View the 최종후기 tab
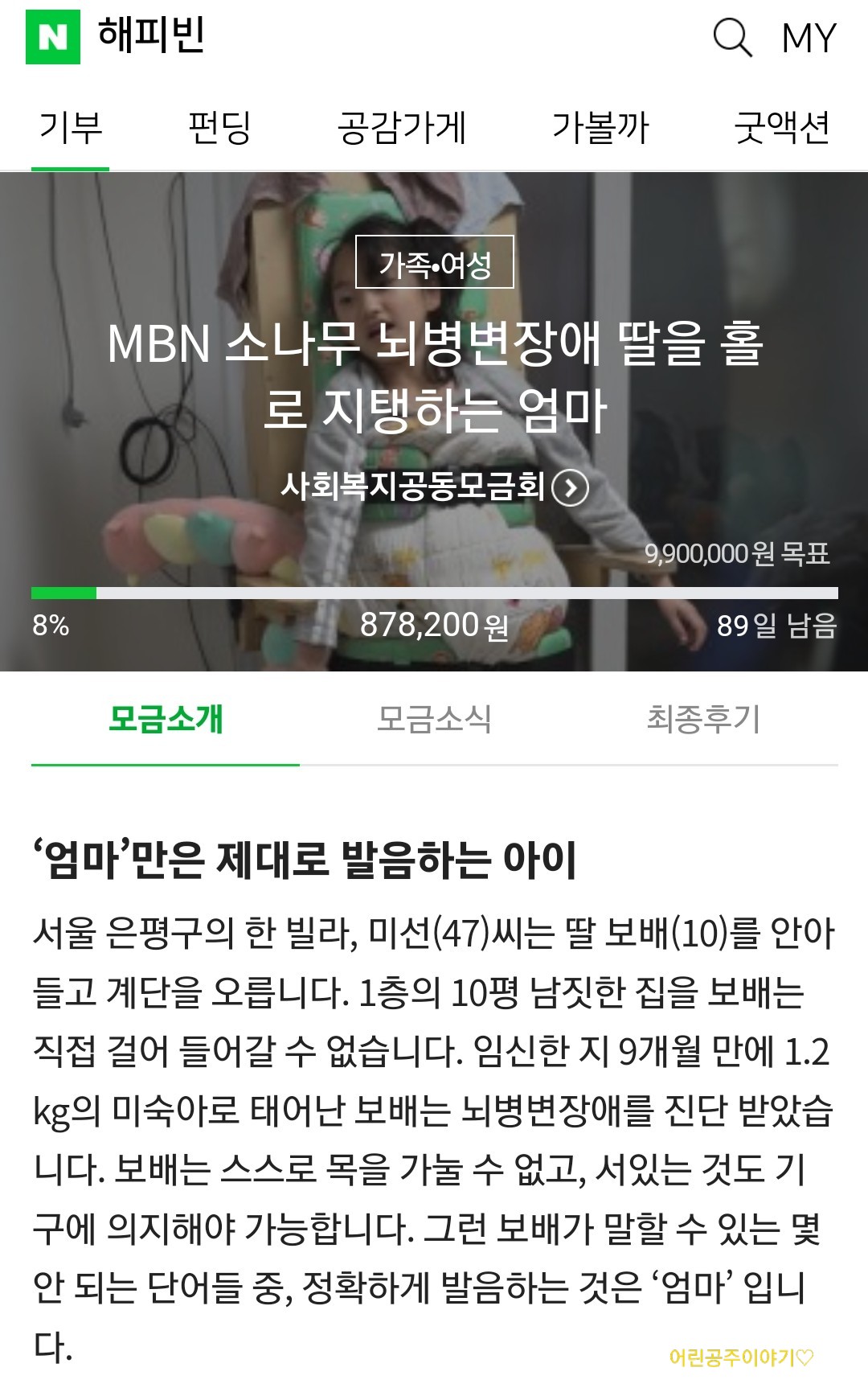This screenshot has width=868, height=1392. click(x=703, y=719)
